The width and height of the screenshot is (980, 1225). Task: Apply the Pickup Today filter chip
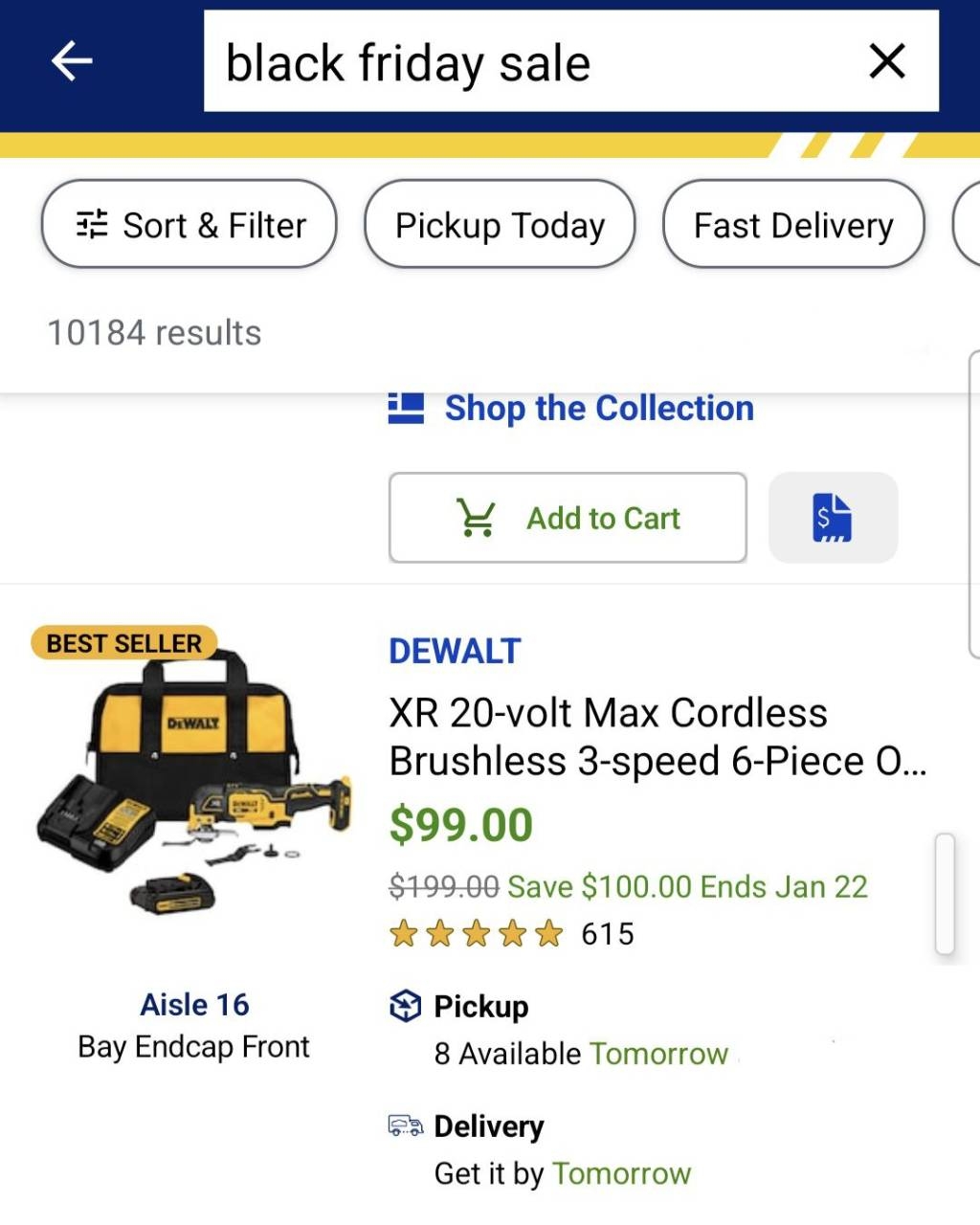(x=500, y=225)
